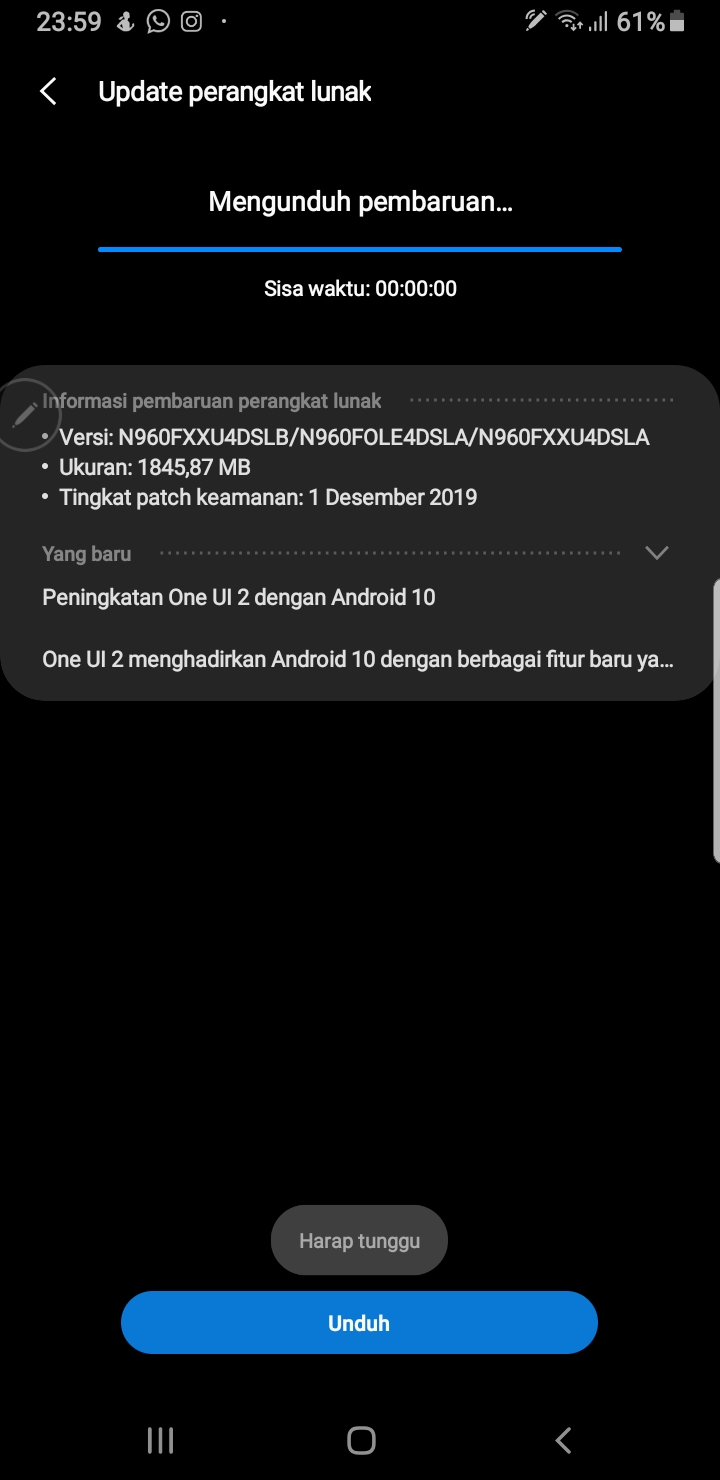This screenshot has height=1480, width=720.
Task: Tap the battery icon showing 61%
Action: (676, 20)
